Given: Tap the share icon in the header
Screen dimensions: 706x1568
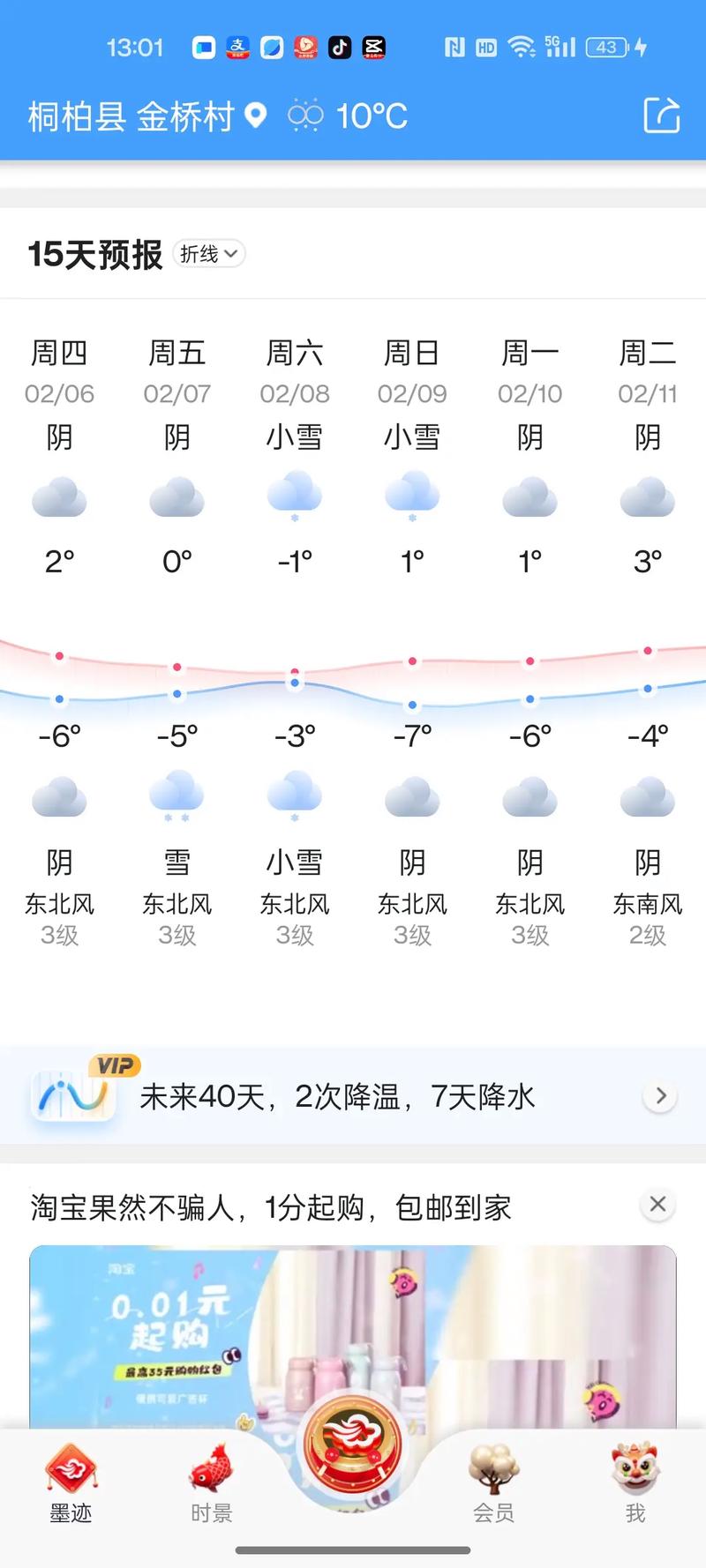Looking at the screenshot, I should [x=662, y=116].
